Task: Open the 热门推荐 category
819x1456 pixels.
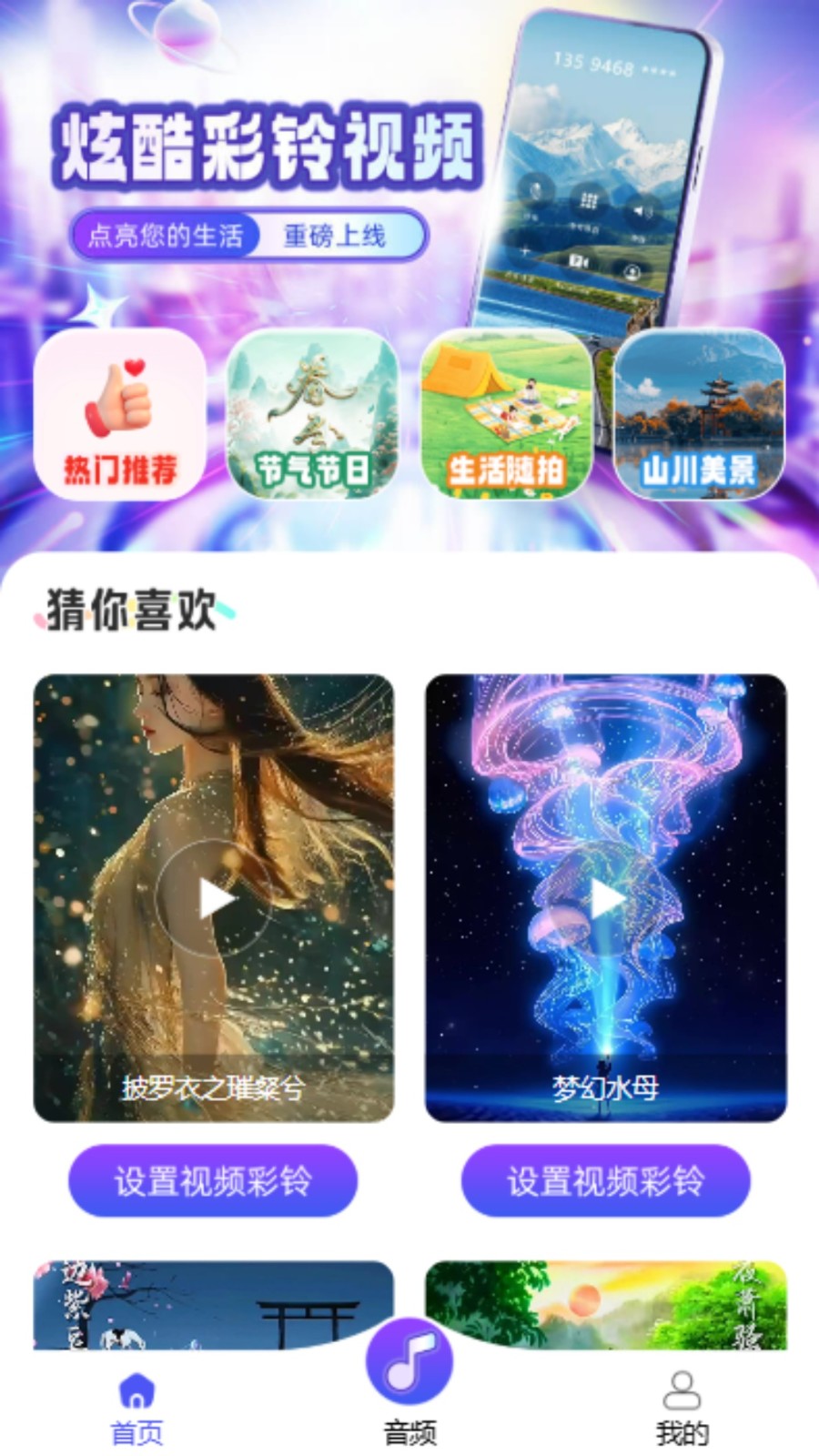Action: pos(120,415)
